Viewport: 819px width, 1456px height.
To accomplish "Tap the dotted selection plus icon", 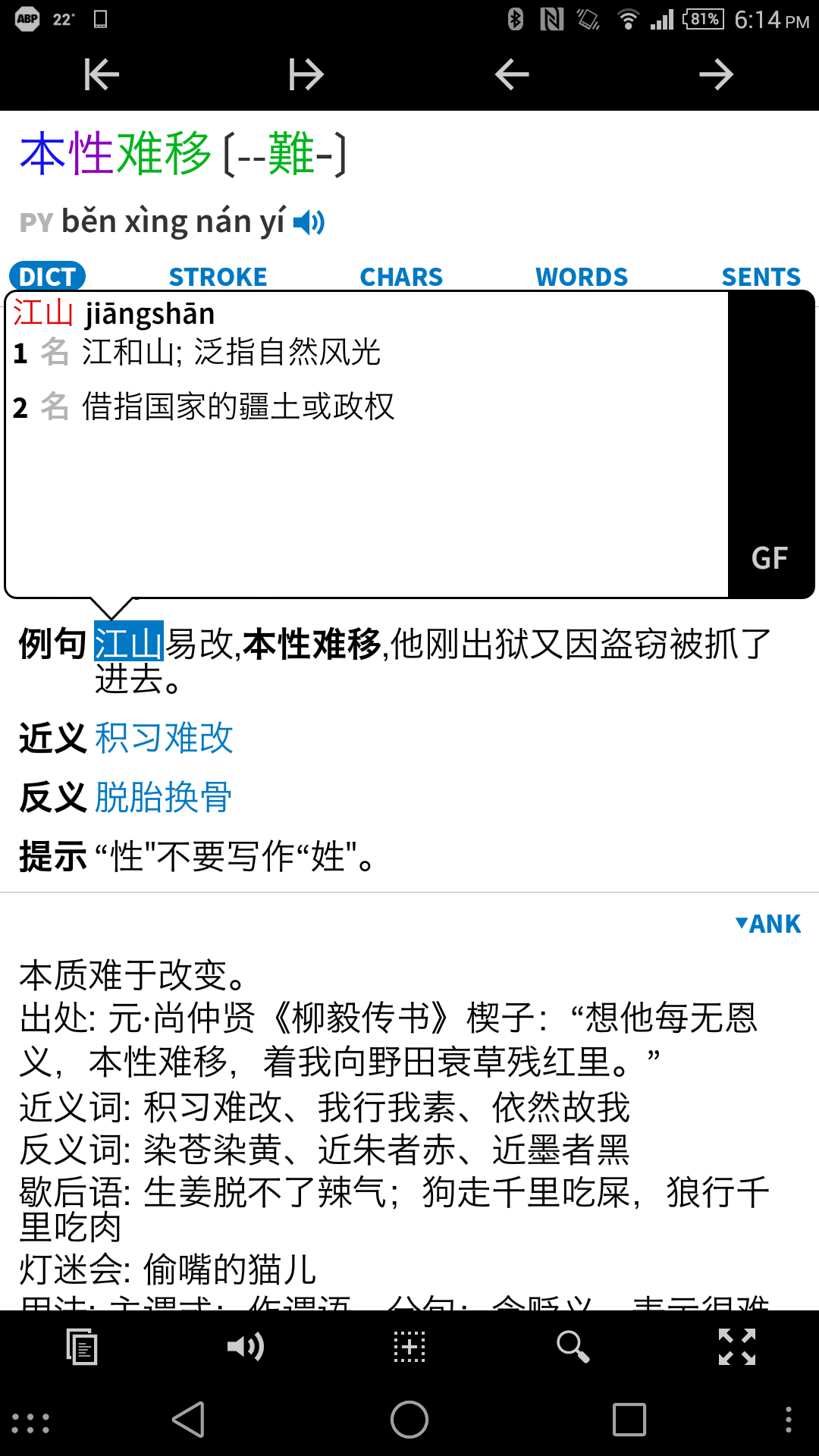I will (x=409, y=1347).
